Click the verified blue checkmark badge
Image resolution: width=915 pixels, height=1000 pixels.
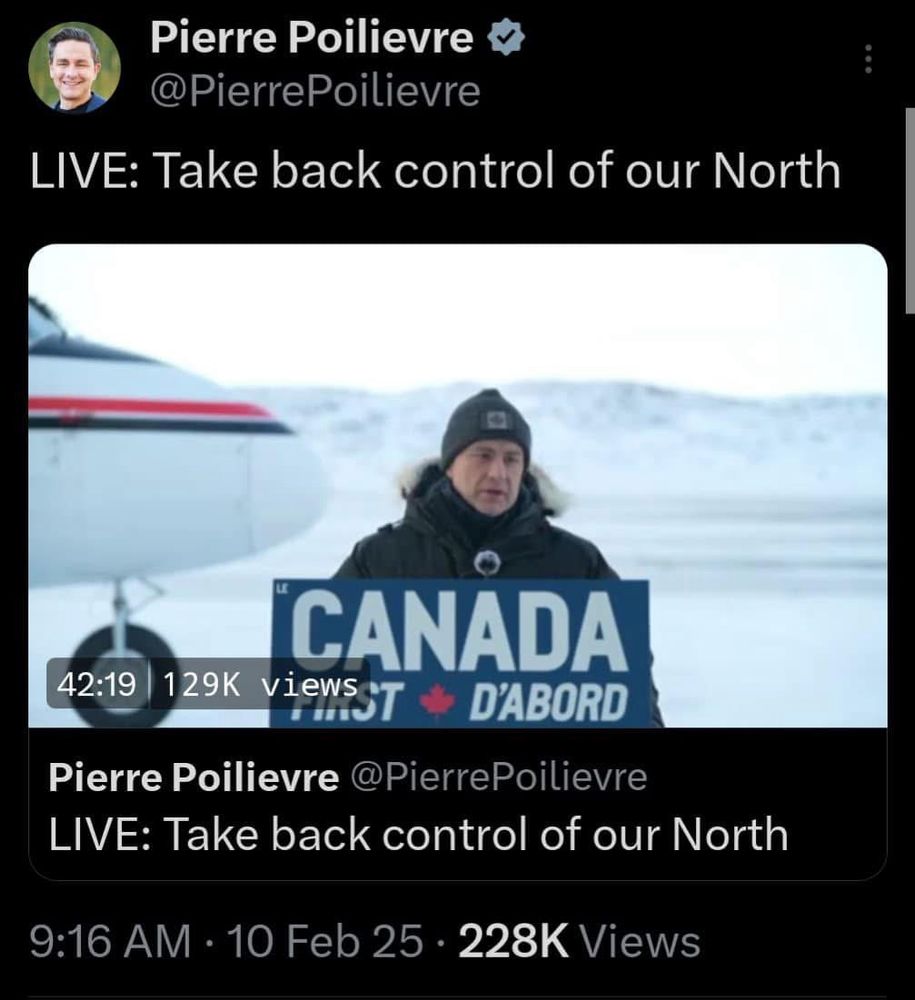click(x=506, y=36)
